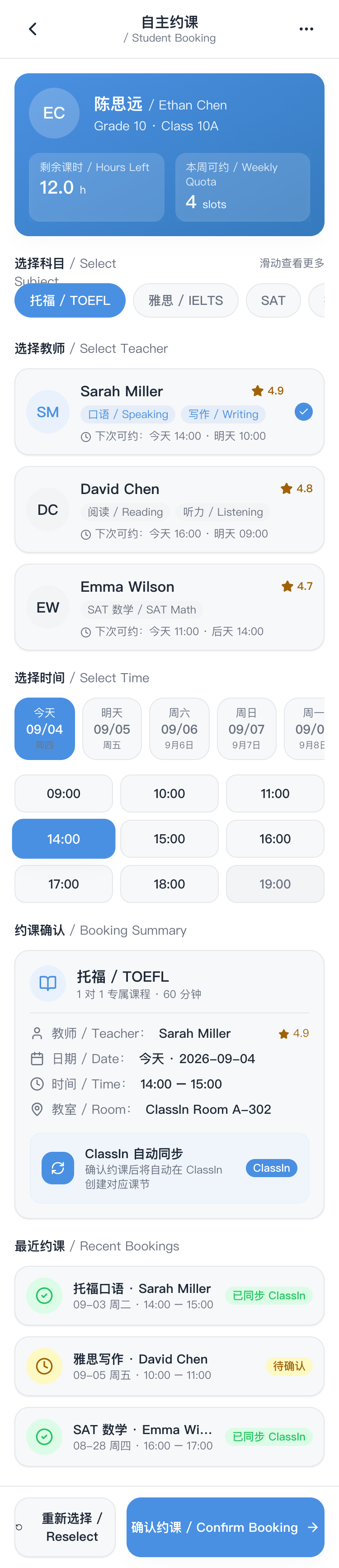Choose the Saturday 09/06 date

(179, 729)
